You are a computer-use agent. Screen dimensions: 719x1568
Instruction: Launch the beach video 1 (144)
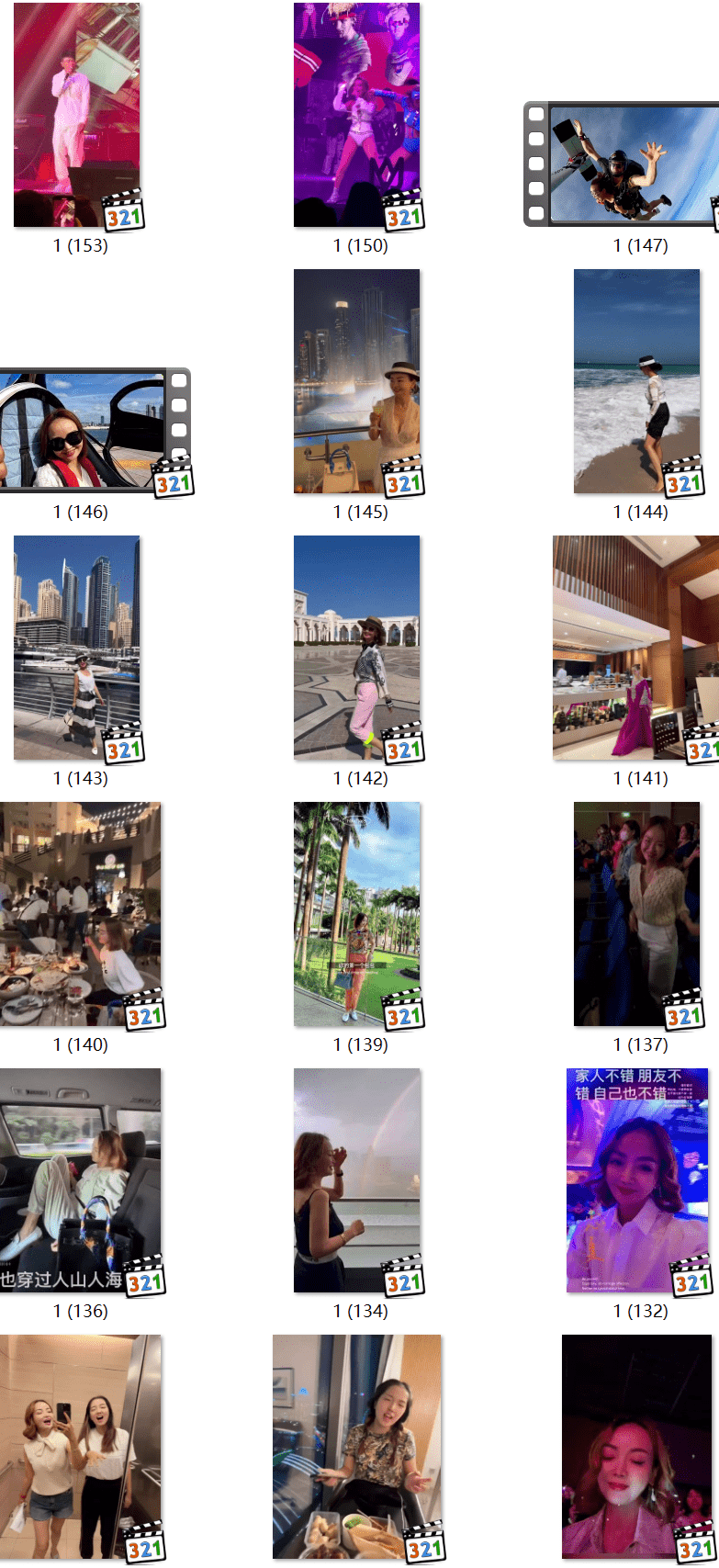pyautogui.click(x=637, y=381)
